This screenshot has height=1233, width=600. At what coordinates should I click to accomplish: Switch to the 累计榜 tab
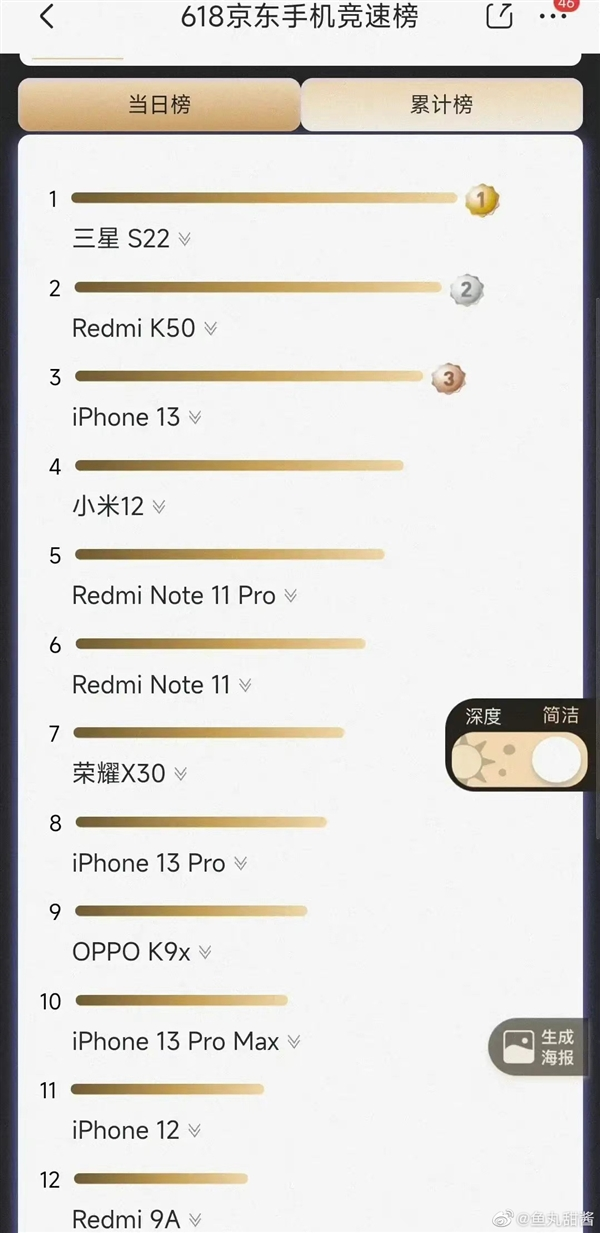point(441,105)
